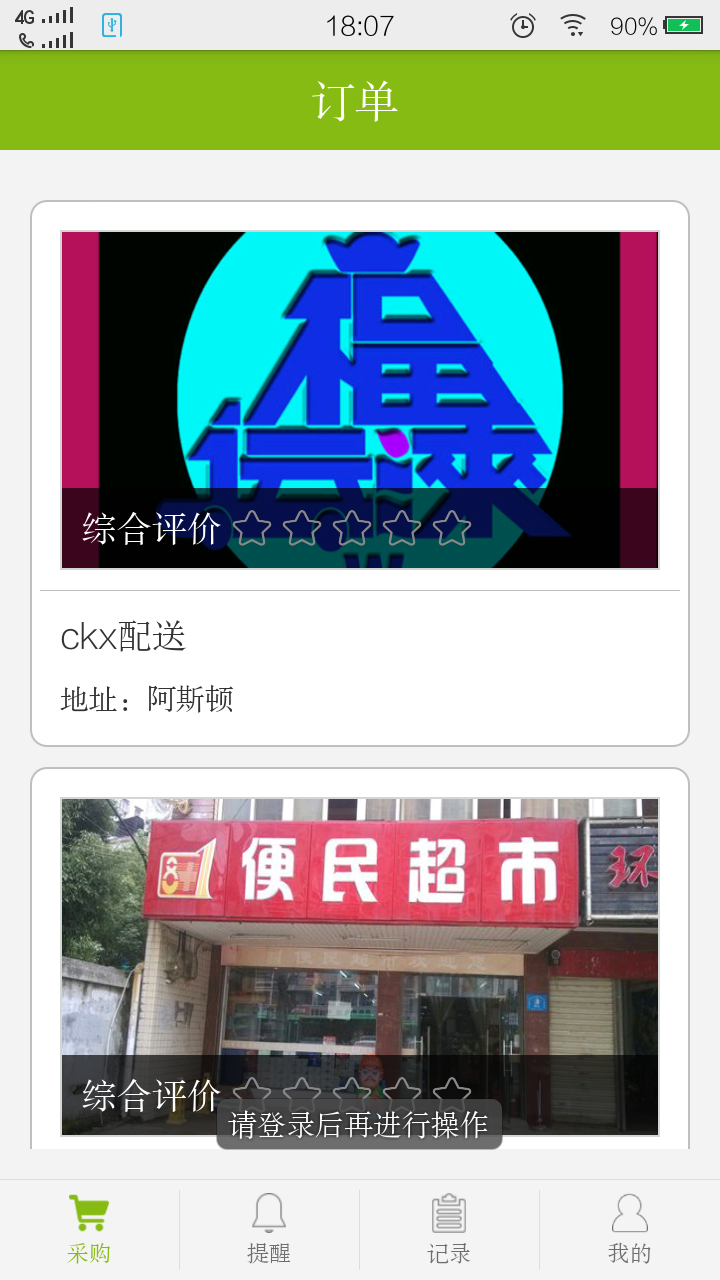Tap the alarm clock status bar icon

520,25
